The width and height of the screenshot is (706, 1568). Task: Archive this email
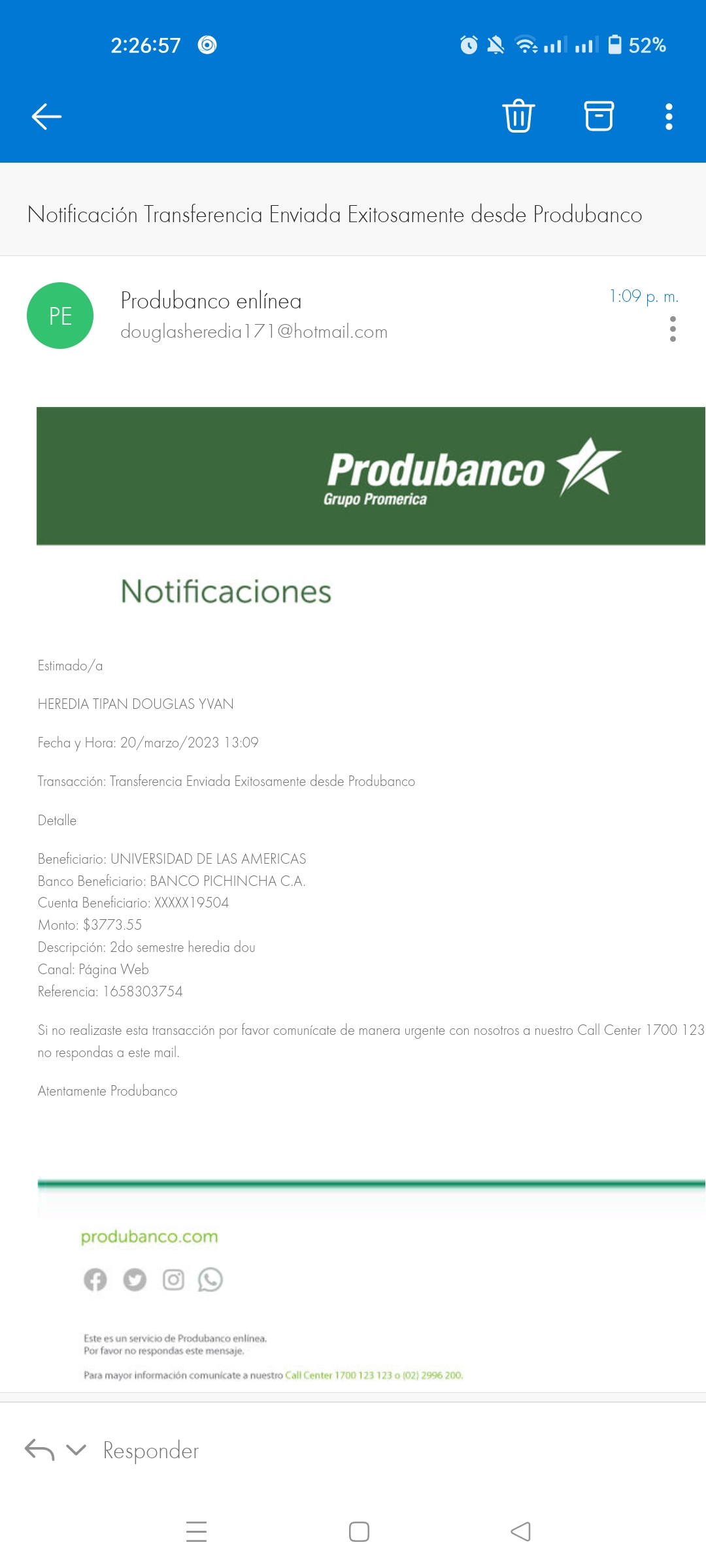tap(598, 116)
